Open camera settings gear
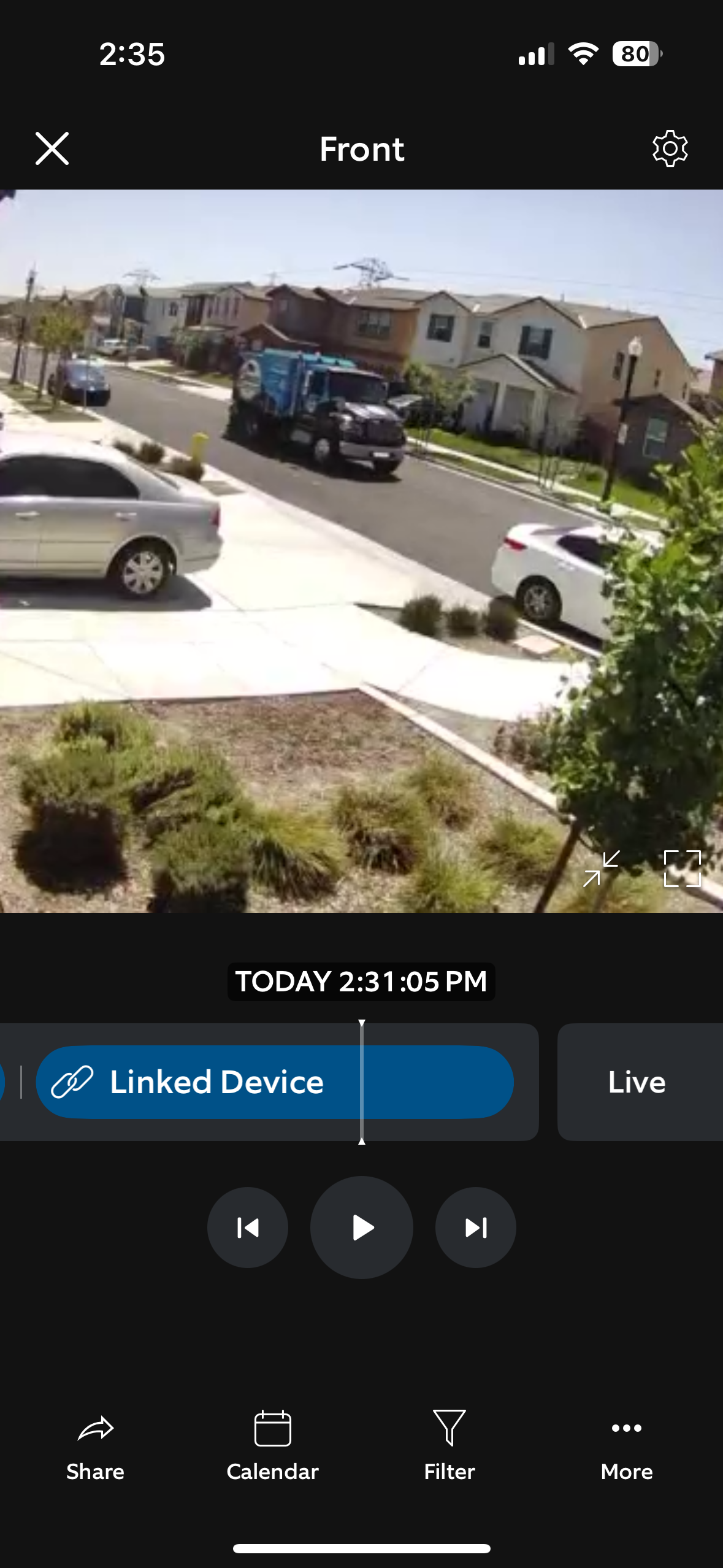This screenshot has height=1568, width=723. tap(670, 148)
